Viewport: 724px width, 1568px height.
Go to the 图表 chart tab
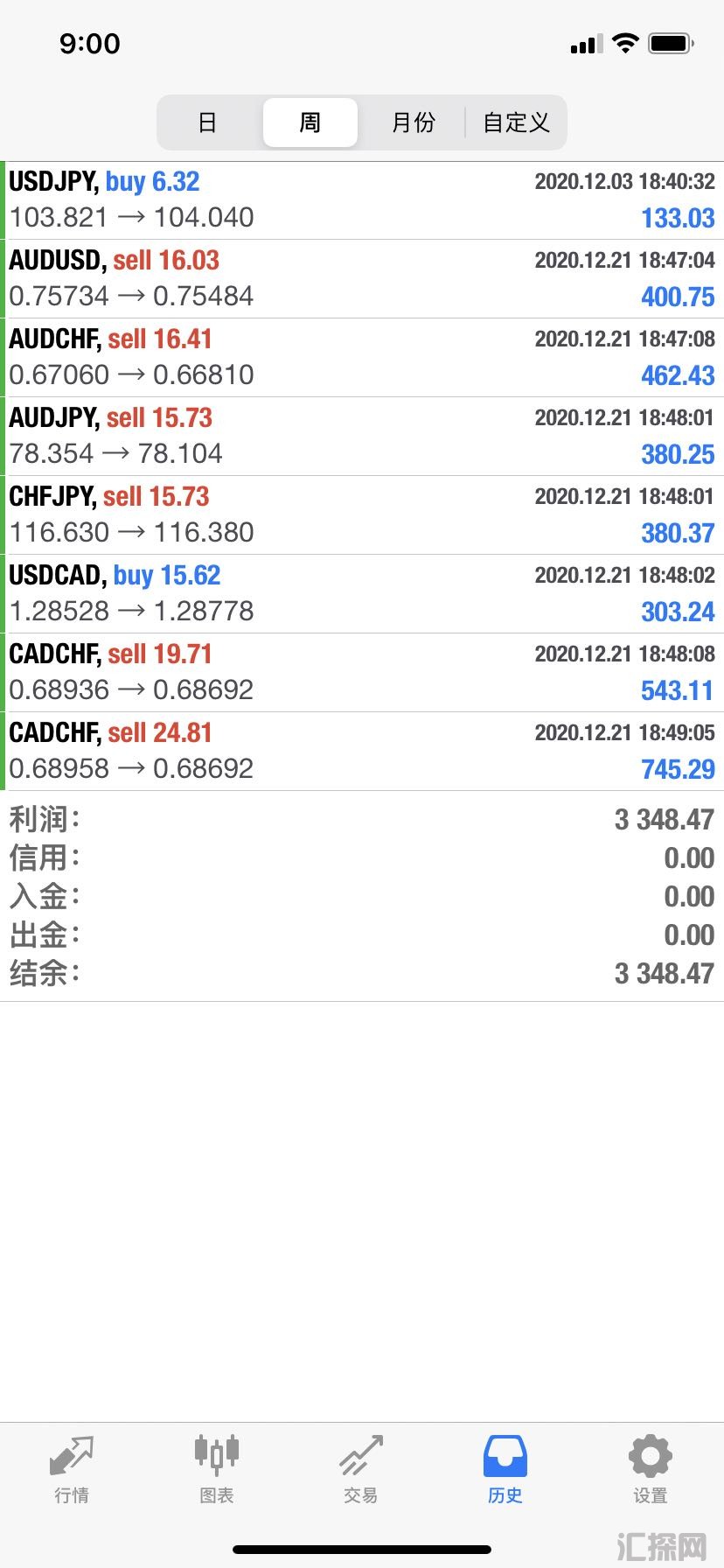[216, 1470]
